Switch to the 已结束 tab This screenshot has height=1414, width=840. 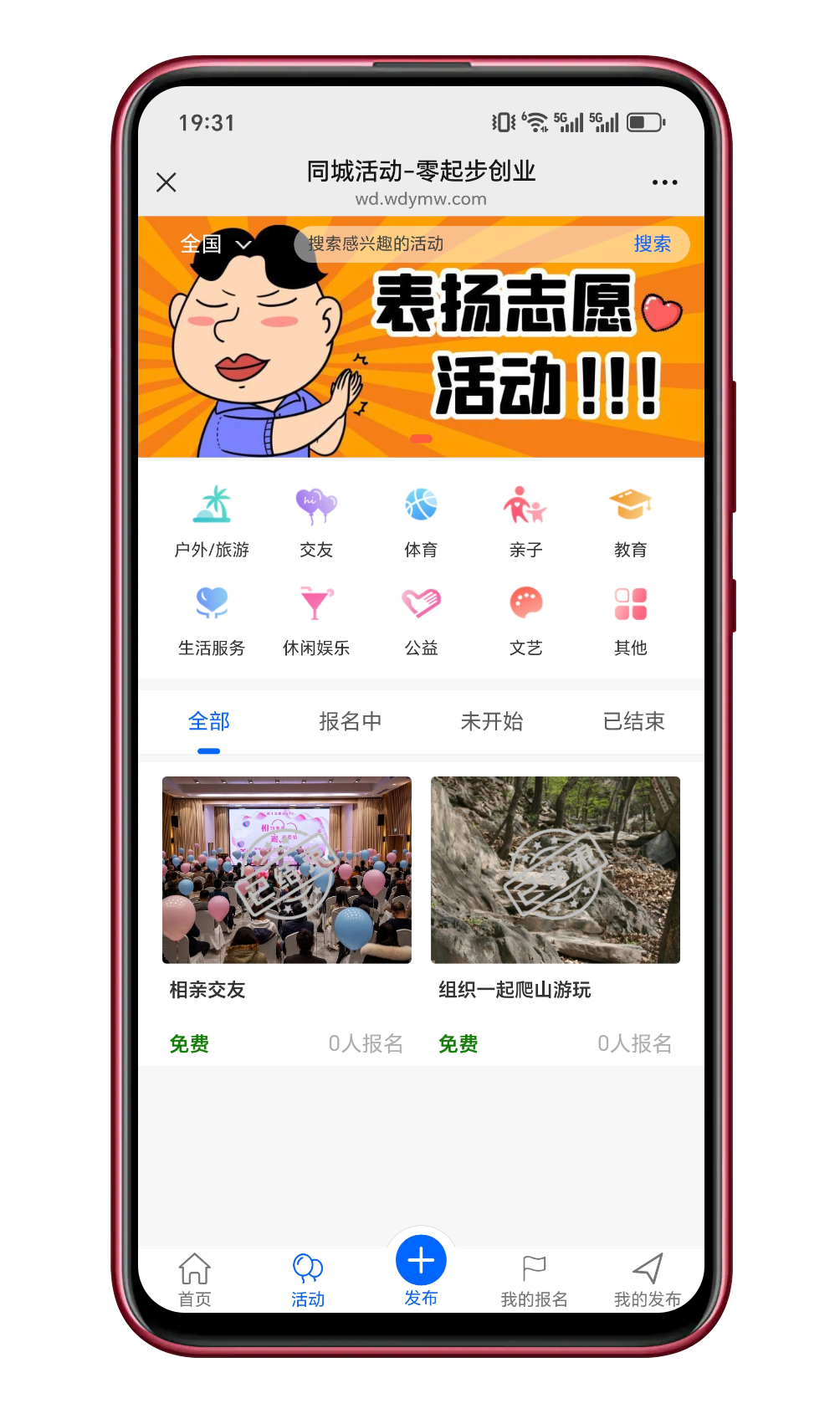click(633, 721)
